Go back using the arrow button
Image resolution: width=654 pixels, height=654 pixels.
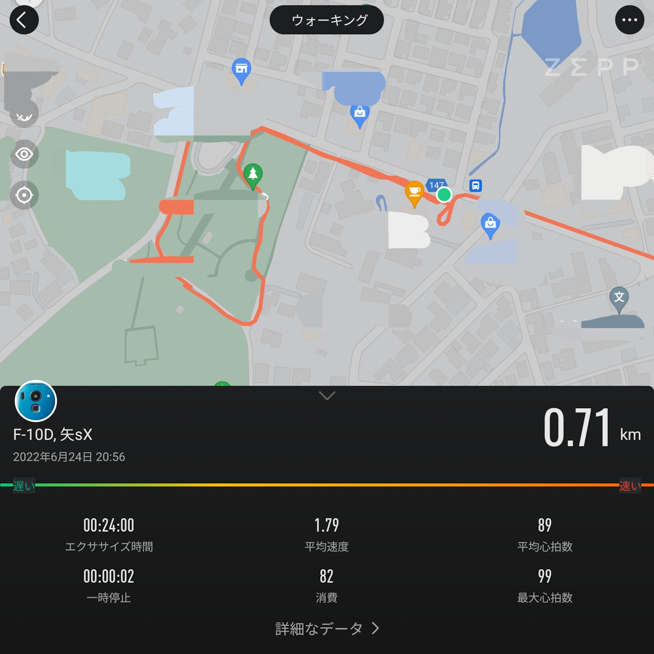point(24,20)
